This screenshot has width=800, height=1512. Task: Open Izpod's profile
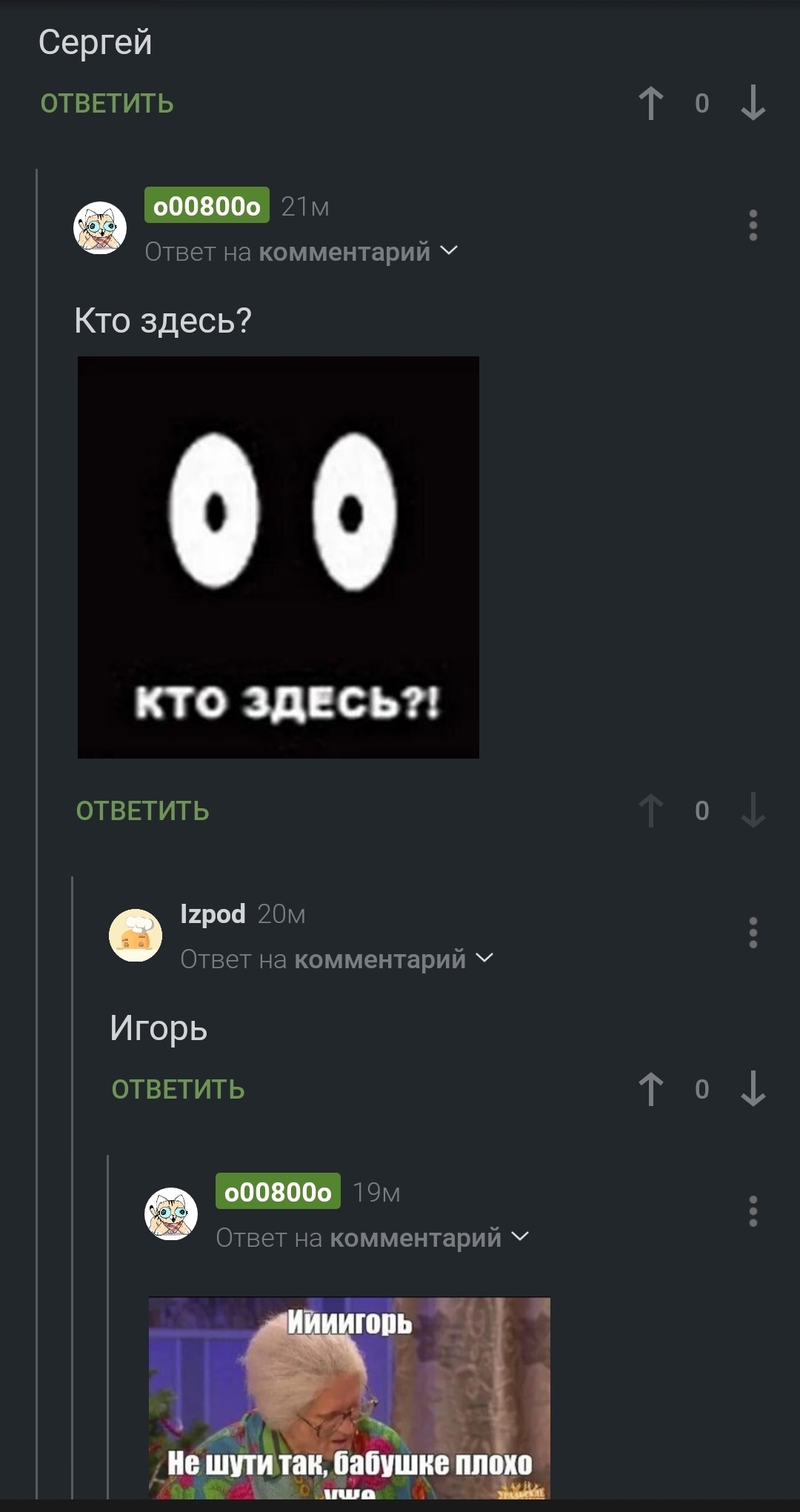tap(213, 913)
